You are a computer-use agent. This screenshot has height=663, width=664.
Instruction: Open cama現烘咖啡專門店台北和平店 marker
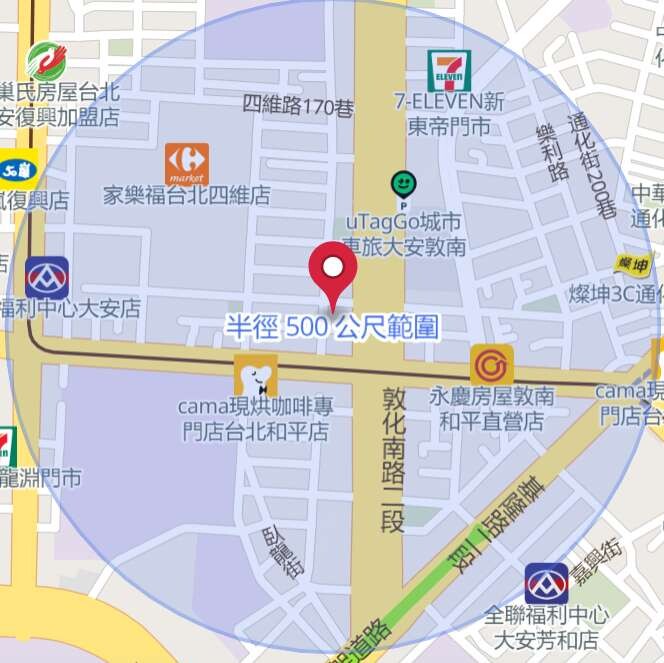pos(255,377)
